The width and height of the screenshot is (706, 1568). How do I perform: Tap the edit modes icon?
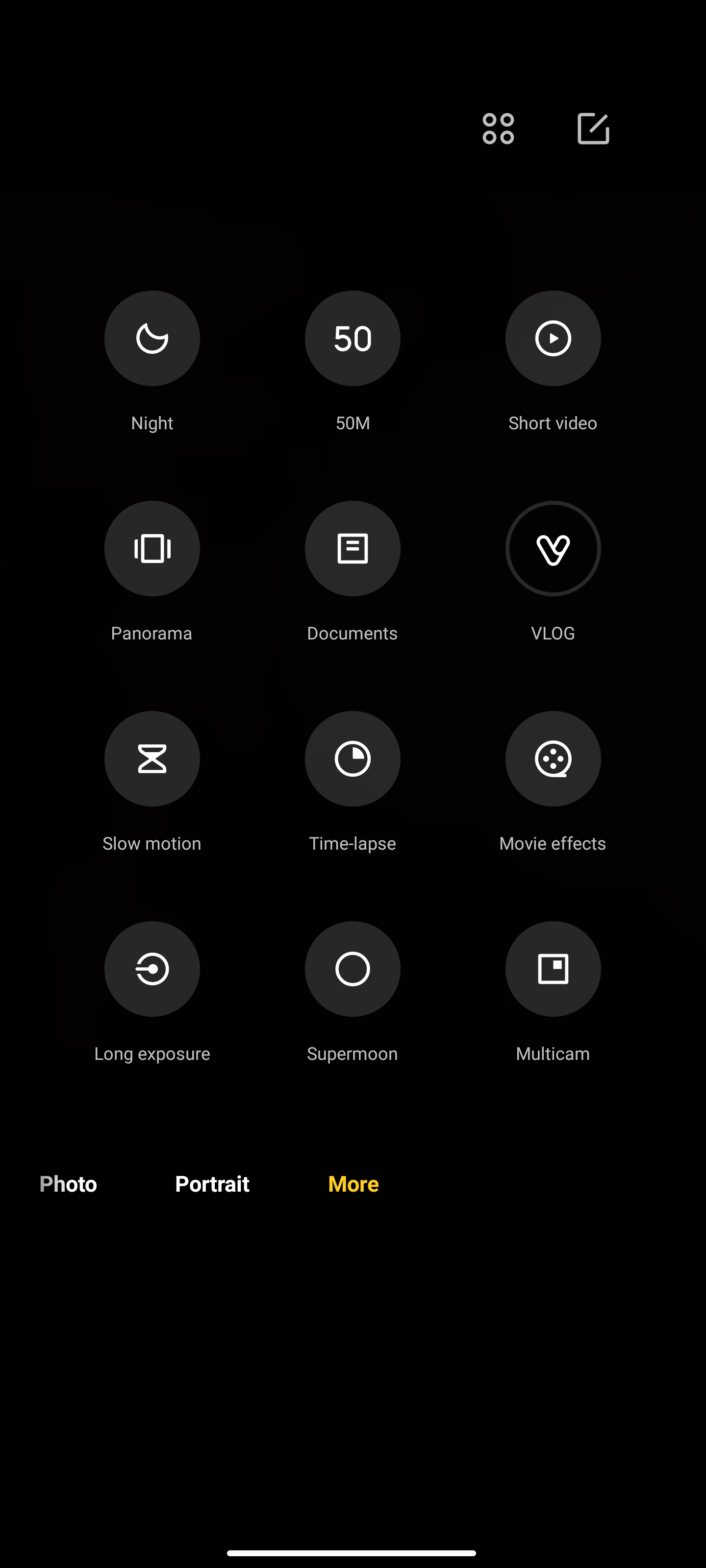coord(593,128)
